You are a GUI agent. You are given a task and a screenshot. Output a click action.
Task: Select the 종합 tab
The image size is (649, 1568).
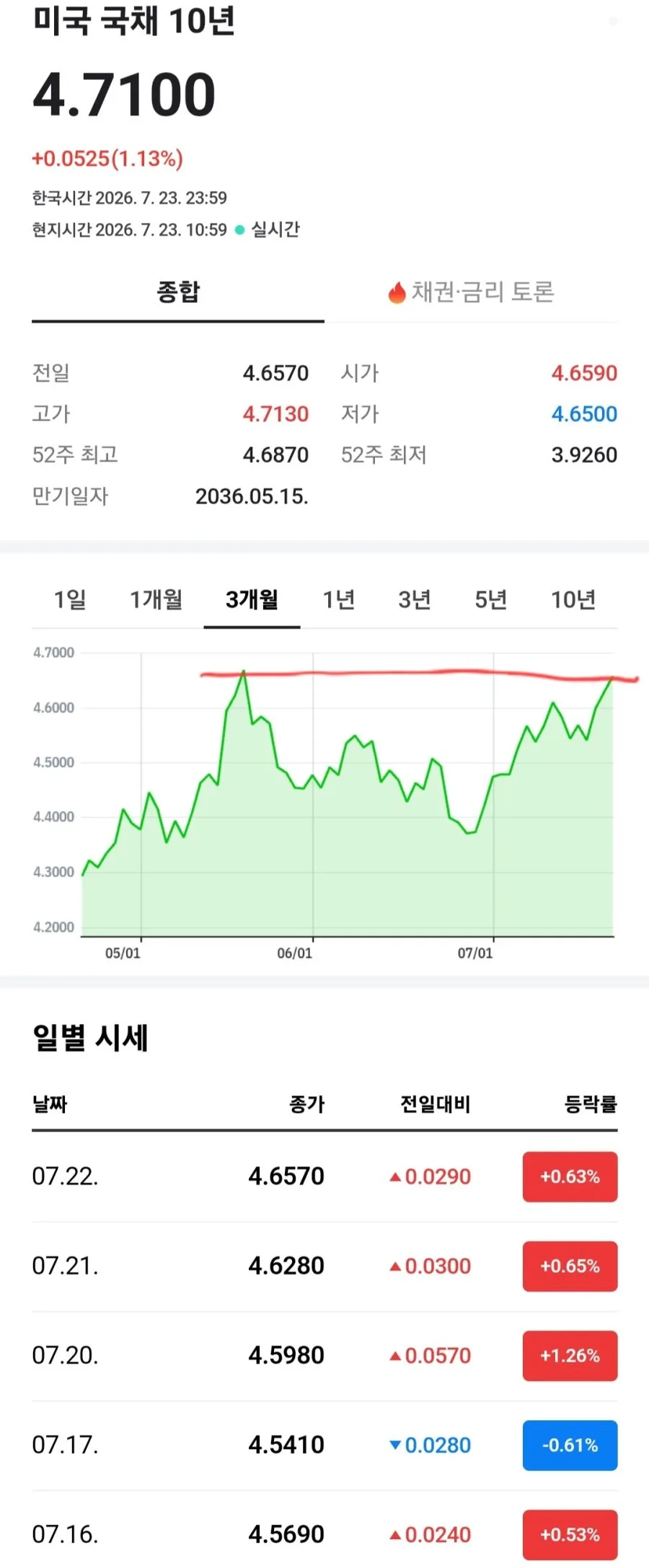pos(178,292)
